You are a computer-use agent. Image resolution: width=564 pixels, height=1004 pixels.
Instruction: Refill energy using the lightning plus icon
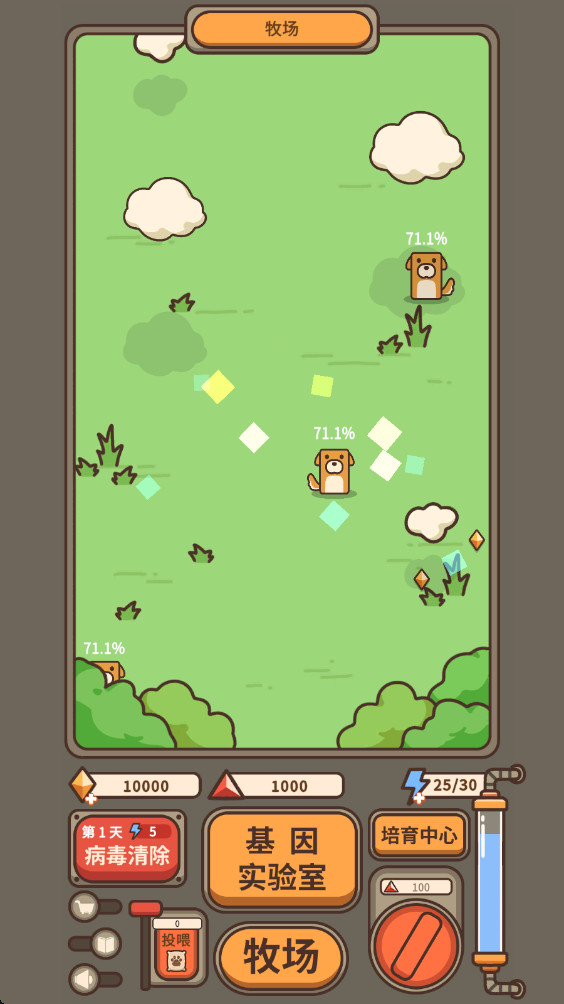click(x=419, y=798)
